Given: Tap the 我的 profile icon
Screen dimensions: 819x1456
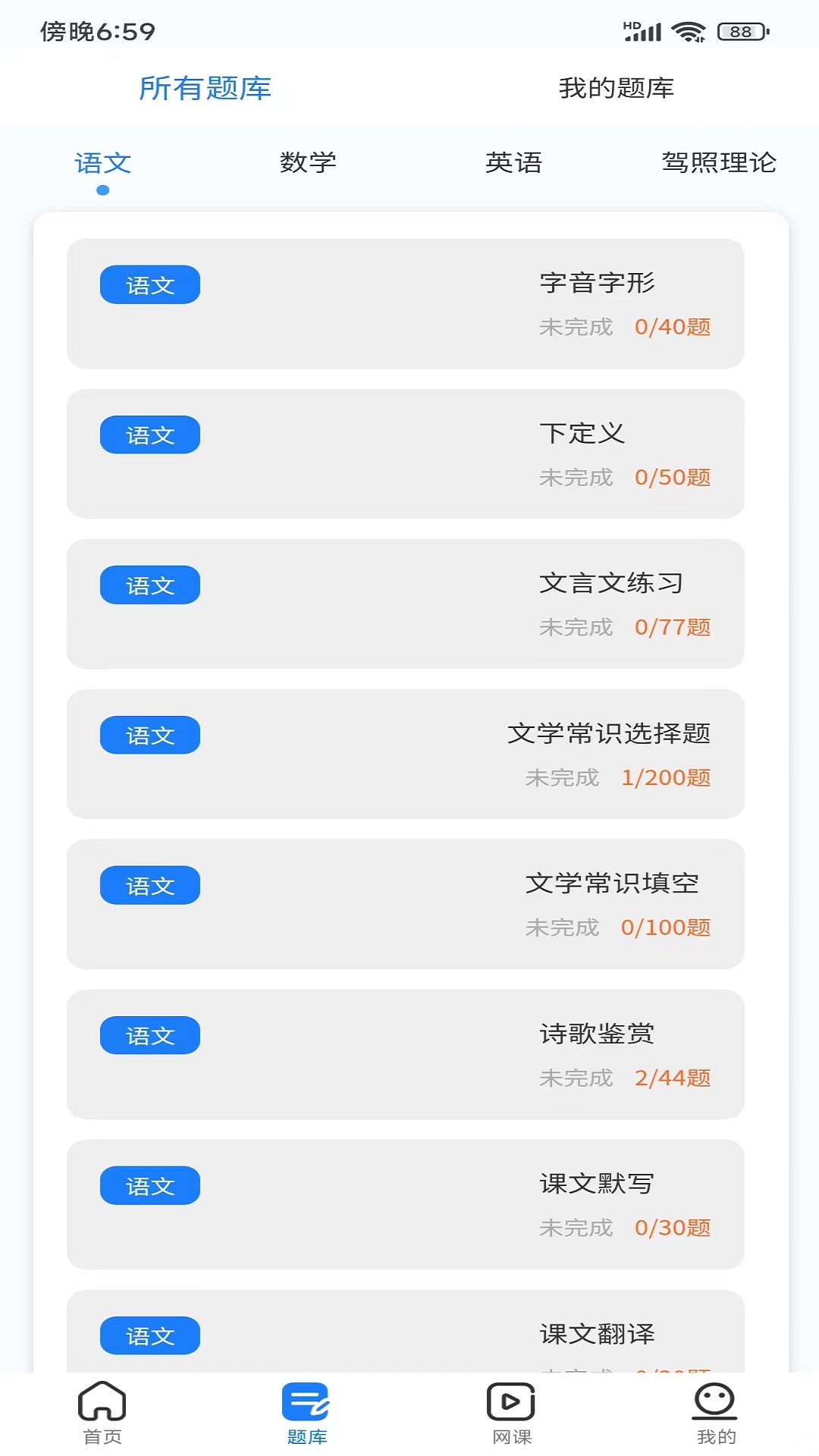Looking at the screenshot, I should point(715,1412).
